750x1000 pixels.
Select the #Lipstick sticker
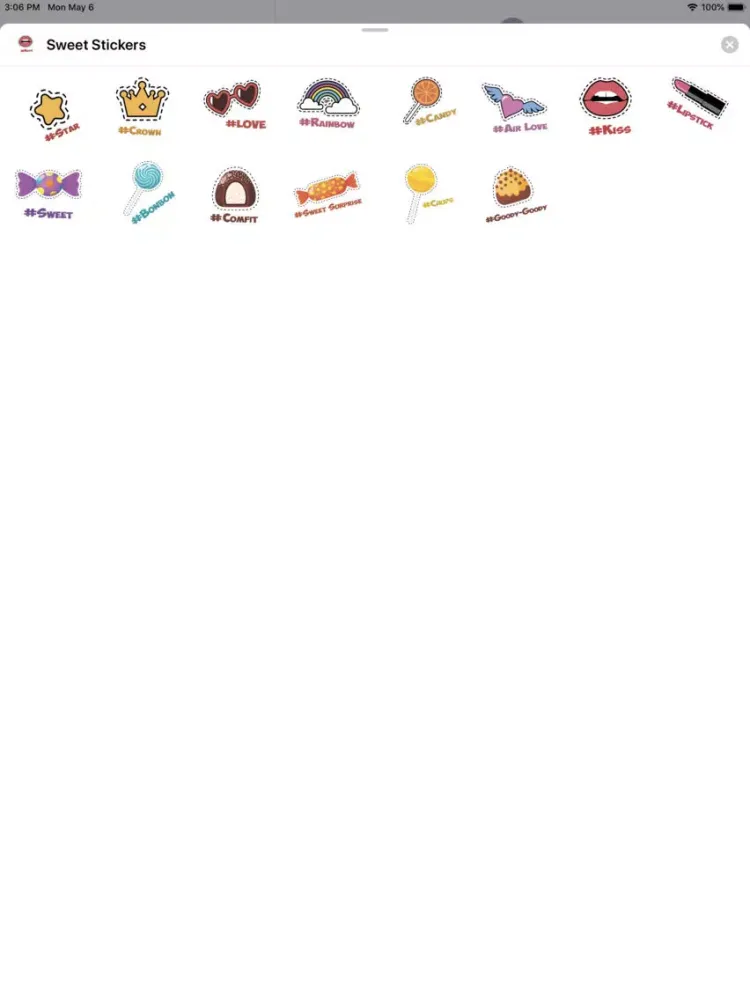pos(697,104)
